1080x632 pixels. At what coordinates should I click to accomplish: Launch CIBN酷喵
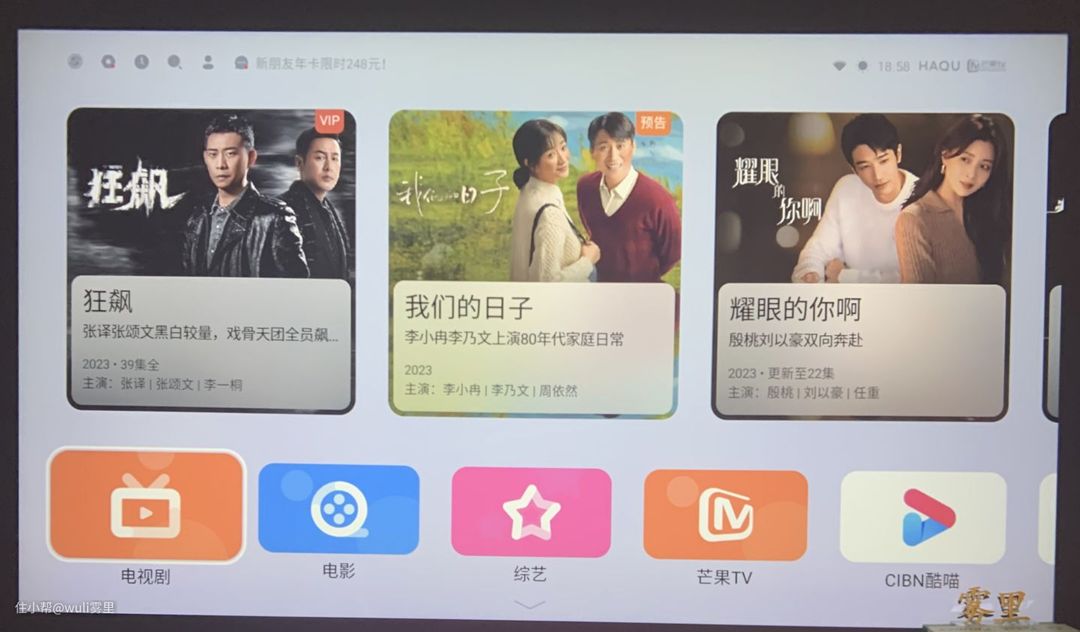tap(922, 518)
